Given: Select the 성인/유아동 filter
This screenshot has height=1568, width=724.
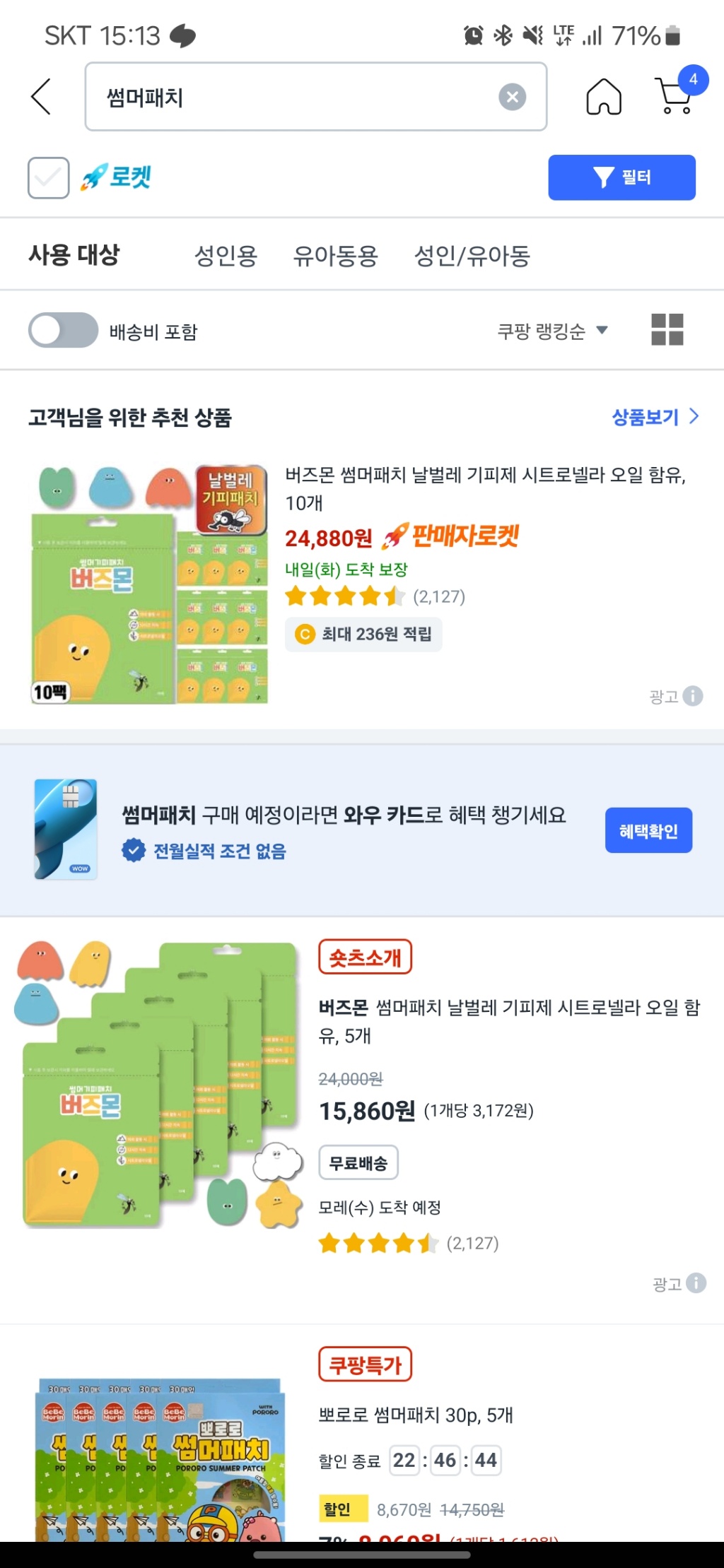Looking at the screenshot, I should (x=472, y=255).
